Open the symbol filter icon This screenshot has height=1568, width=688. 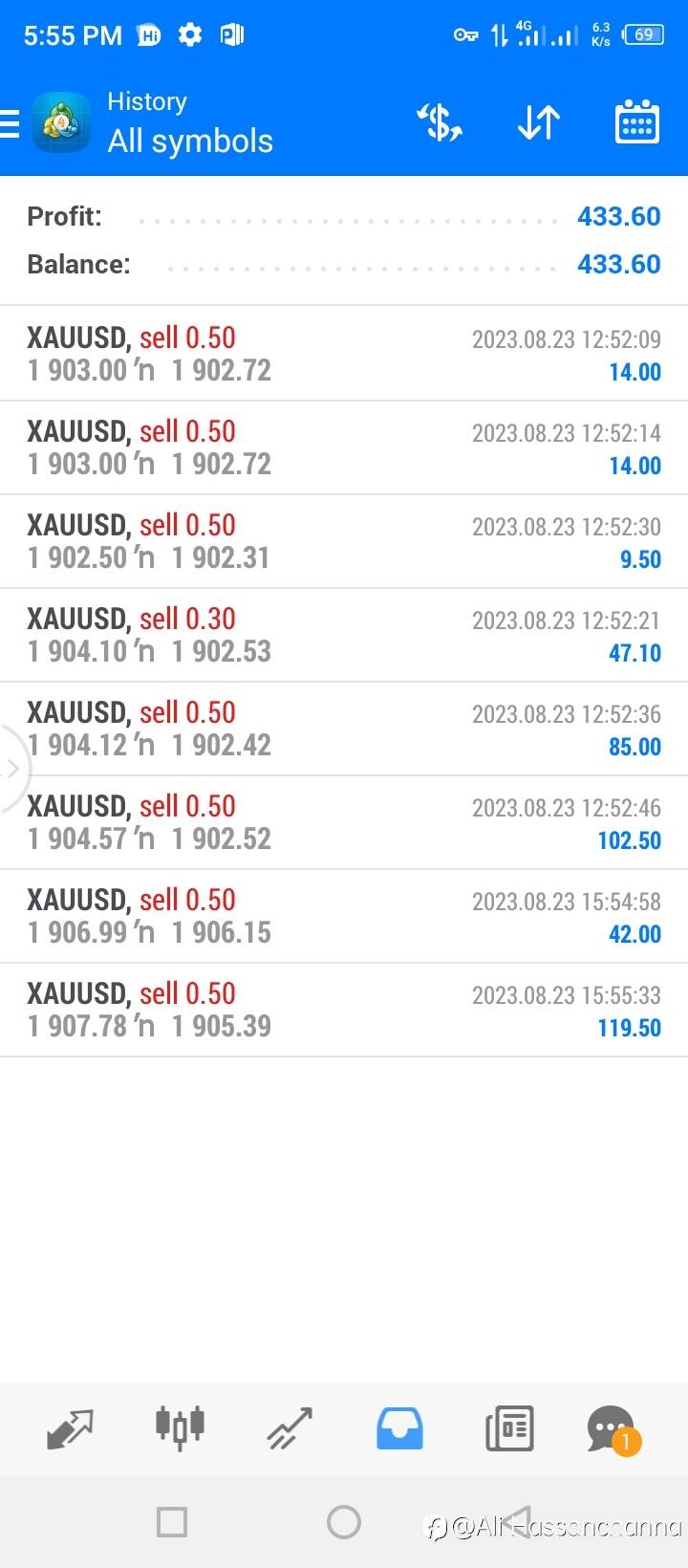pos(440,123)
